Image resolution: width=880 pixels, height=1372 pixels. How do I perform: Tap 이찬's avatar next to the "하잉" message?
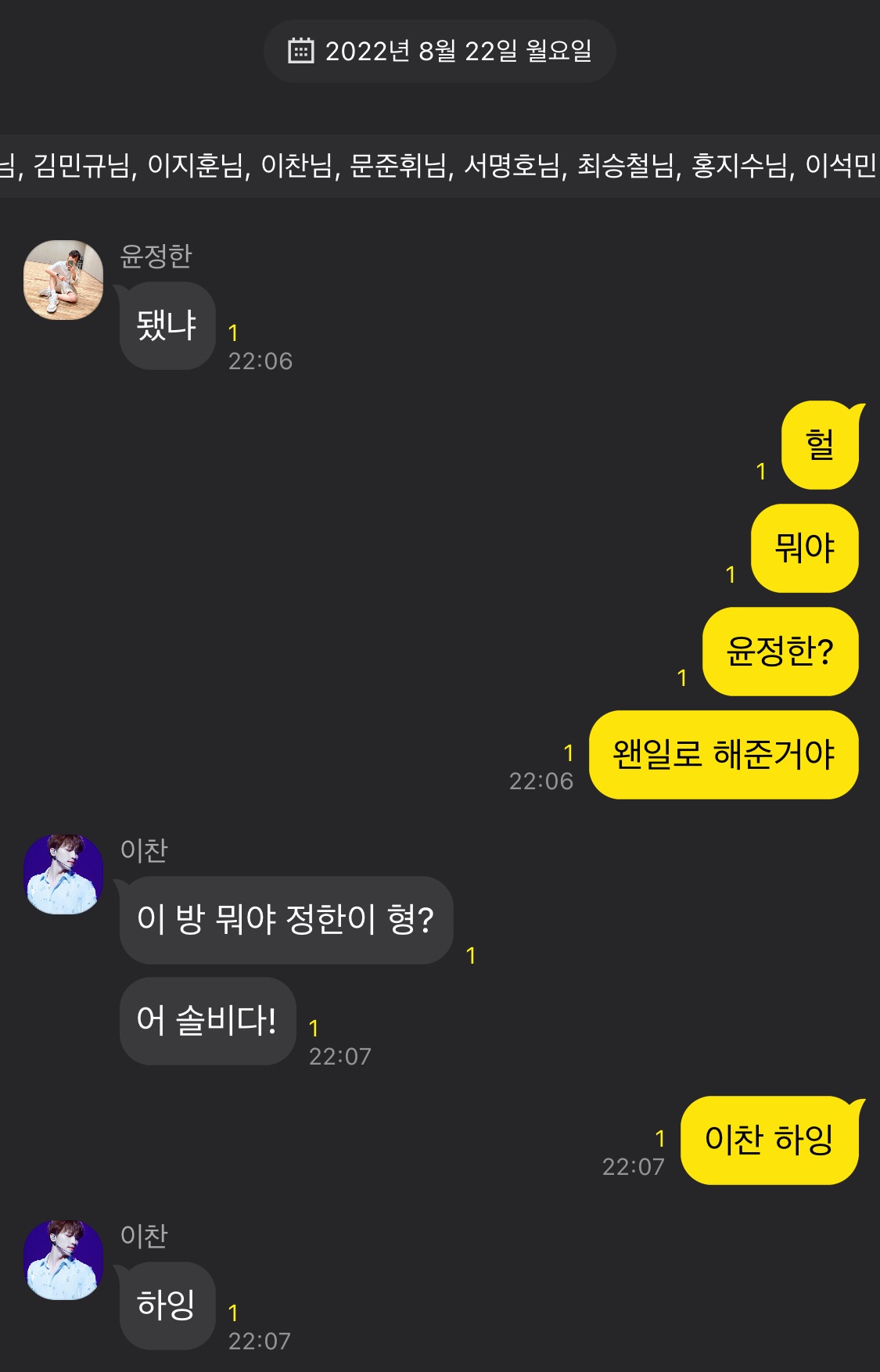coord(63,1259)
